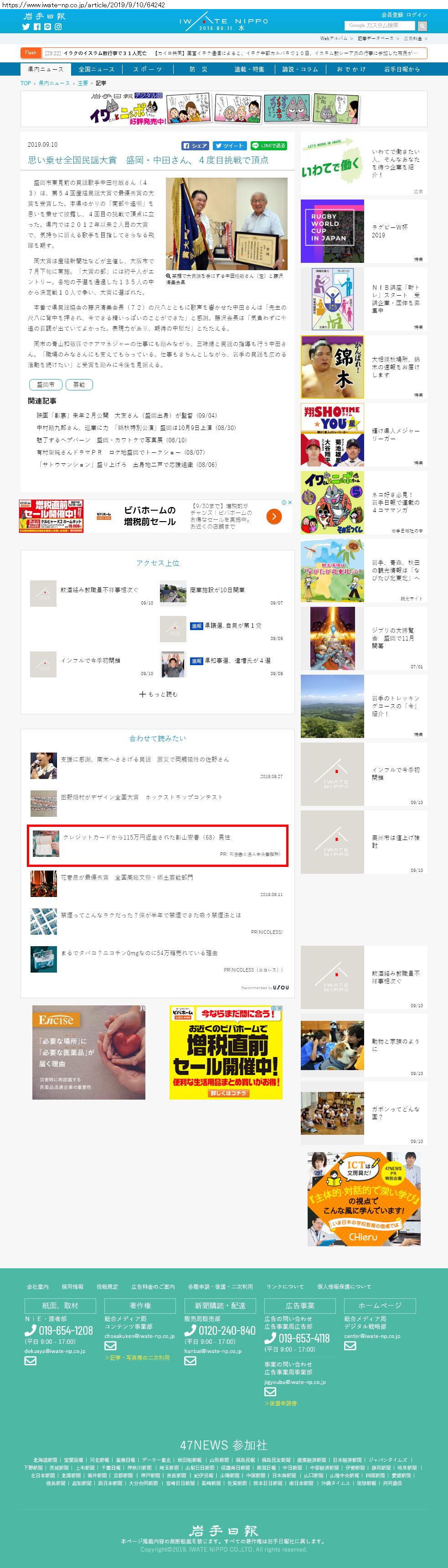
Task: Go to TOP in the breadcrumb
Action: tap(26, 83)
